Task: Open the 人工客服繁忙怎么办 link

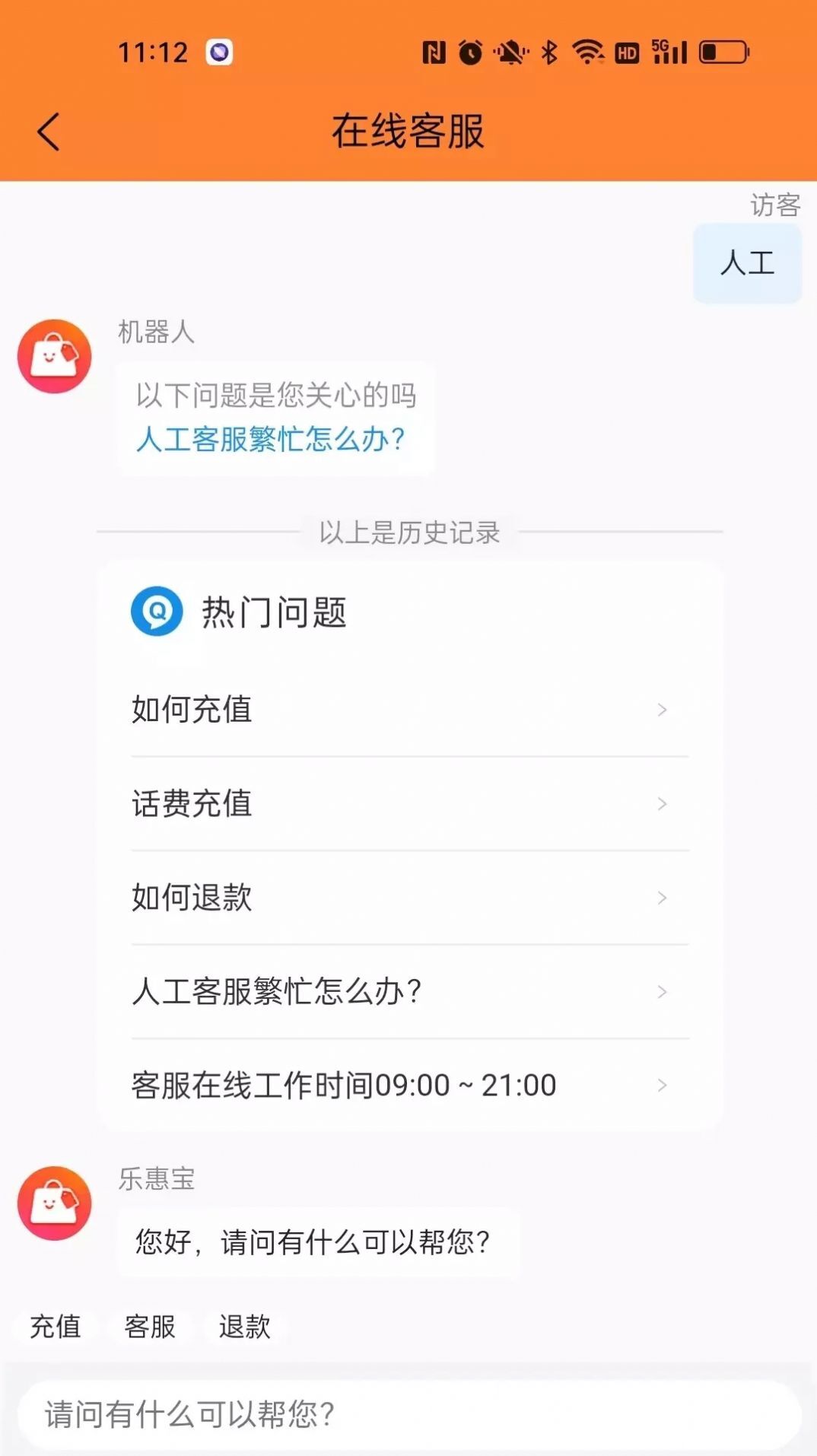Action: (272, 439)
